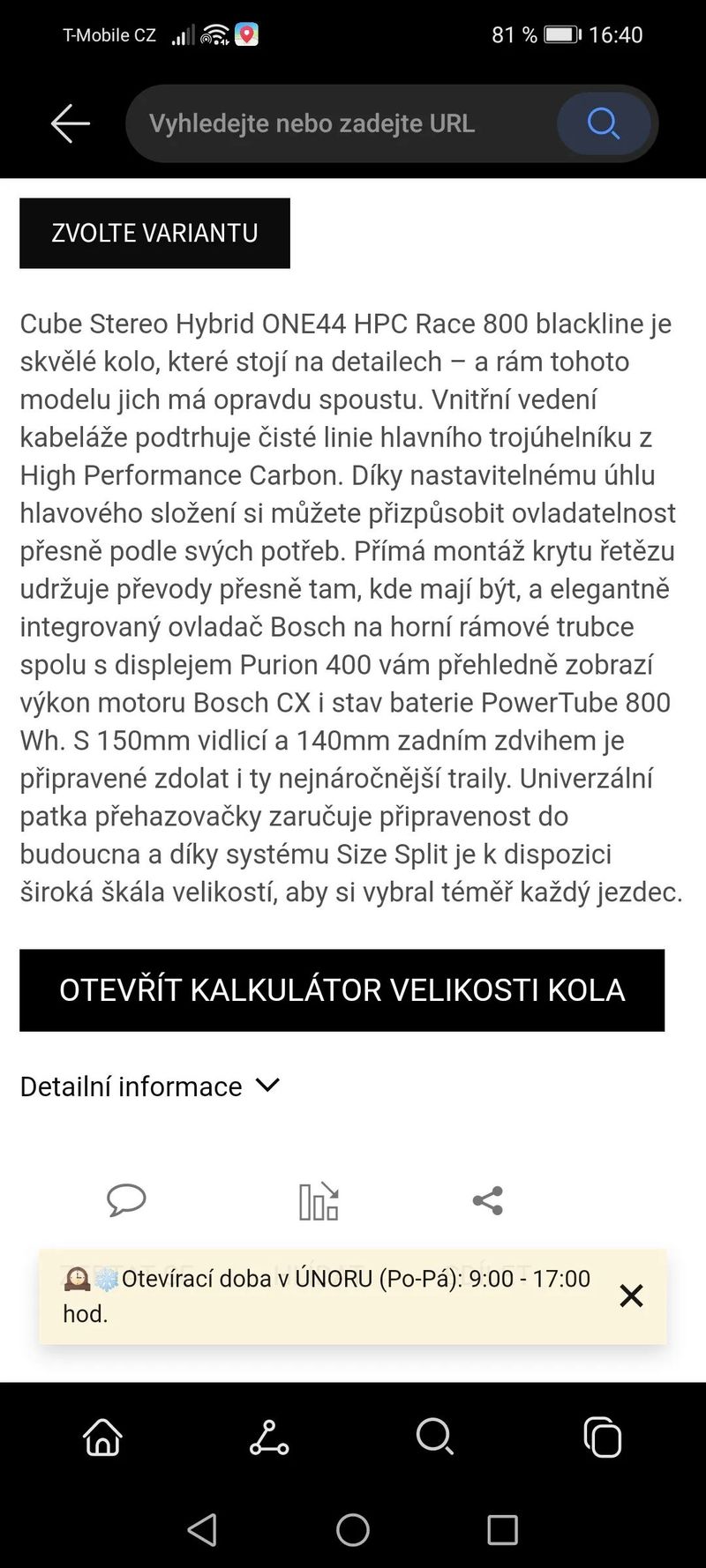Open the product comparison chart icon

pos(318,1199)
